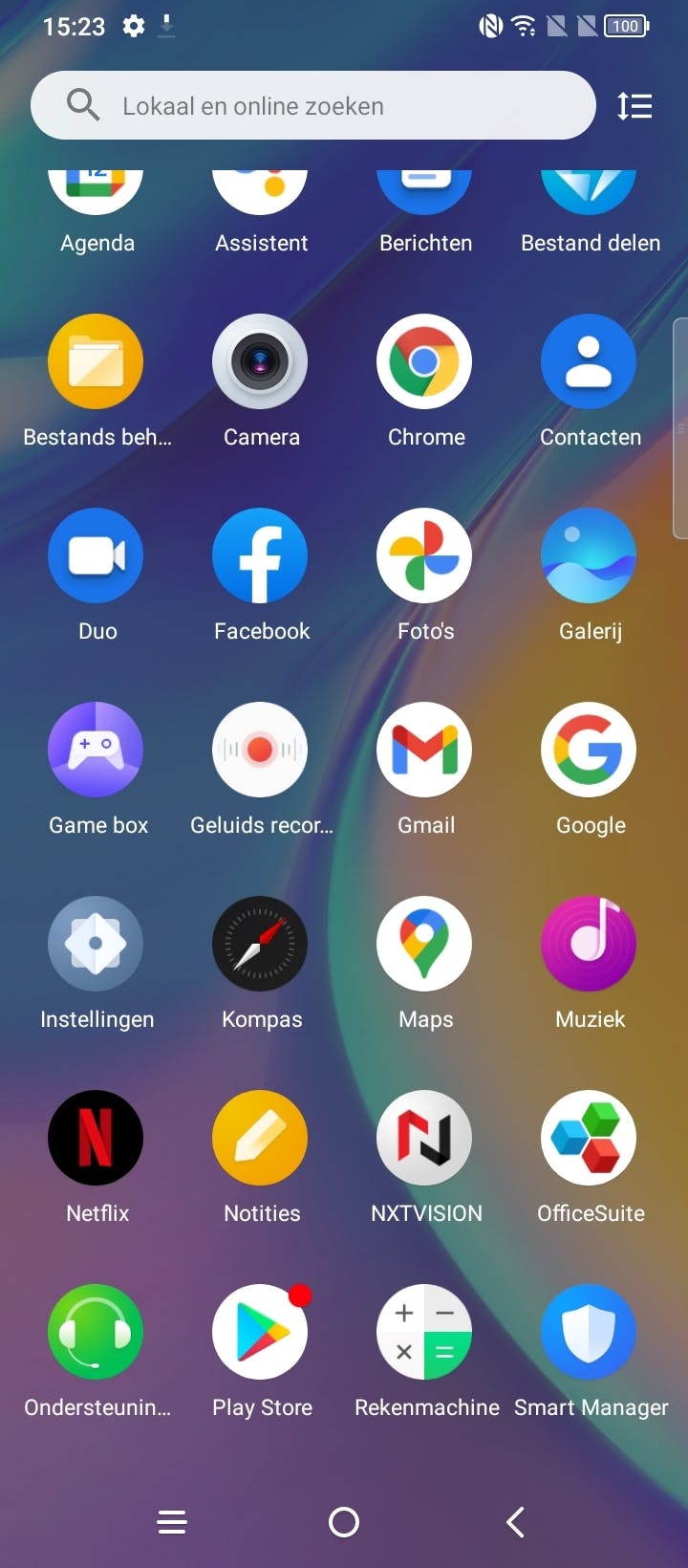This screenshot has width=688, height=1568.
Task: Launch Smart Manager
Action: coord(589,1333)
